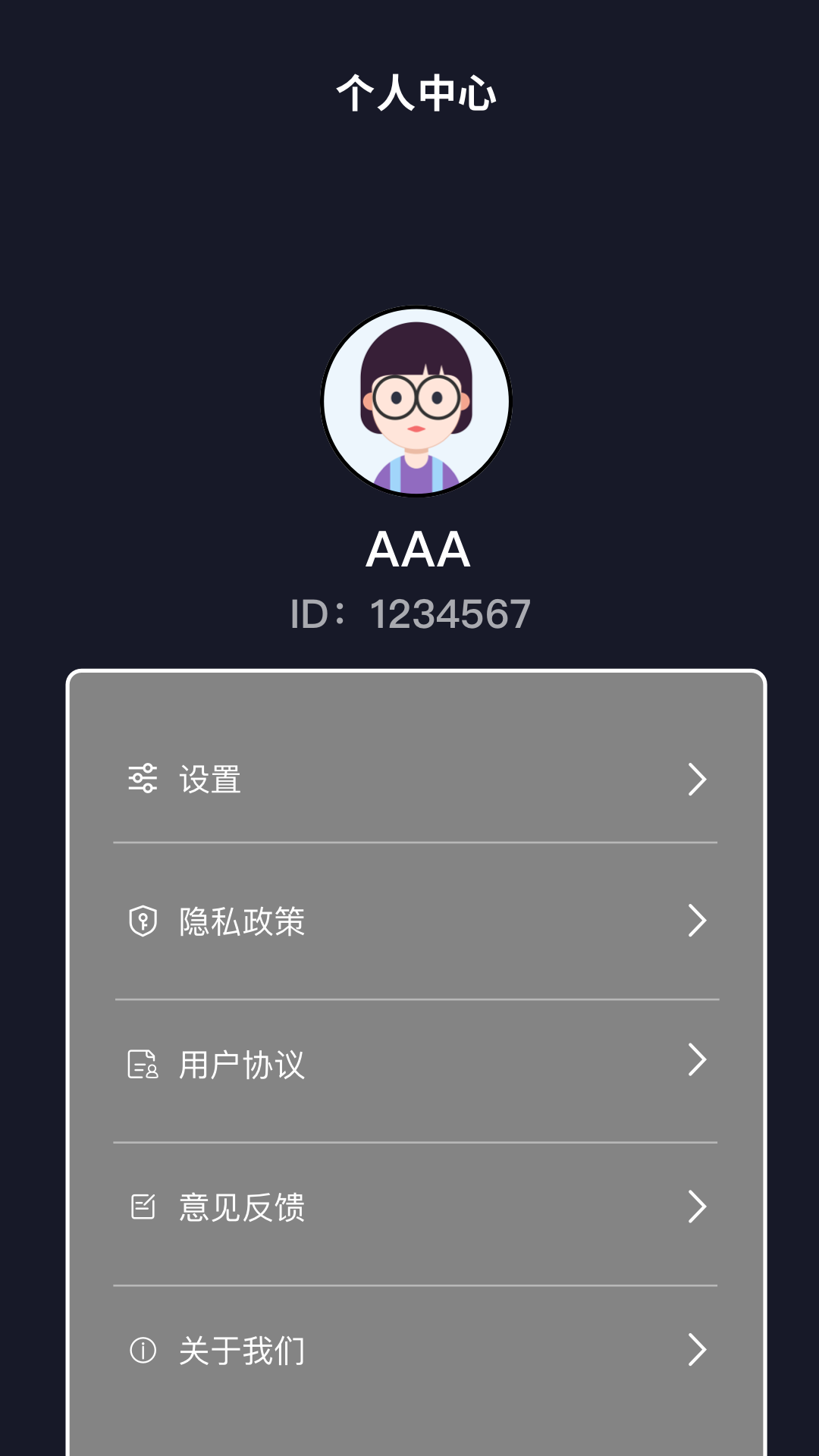Open 意见反馈 feedback page
This screenshot has width=819, height=1456.
pos(416,1207)
